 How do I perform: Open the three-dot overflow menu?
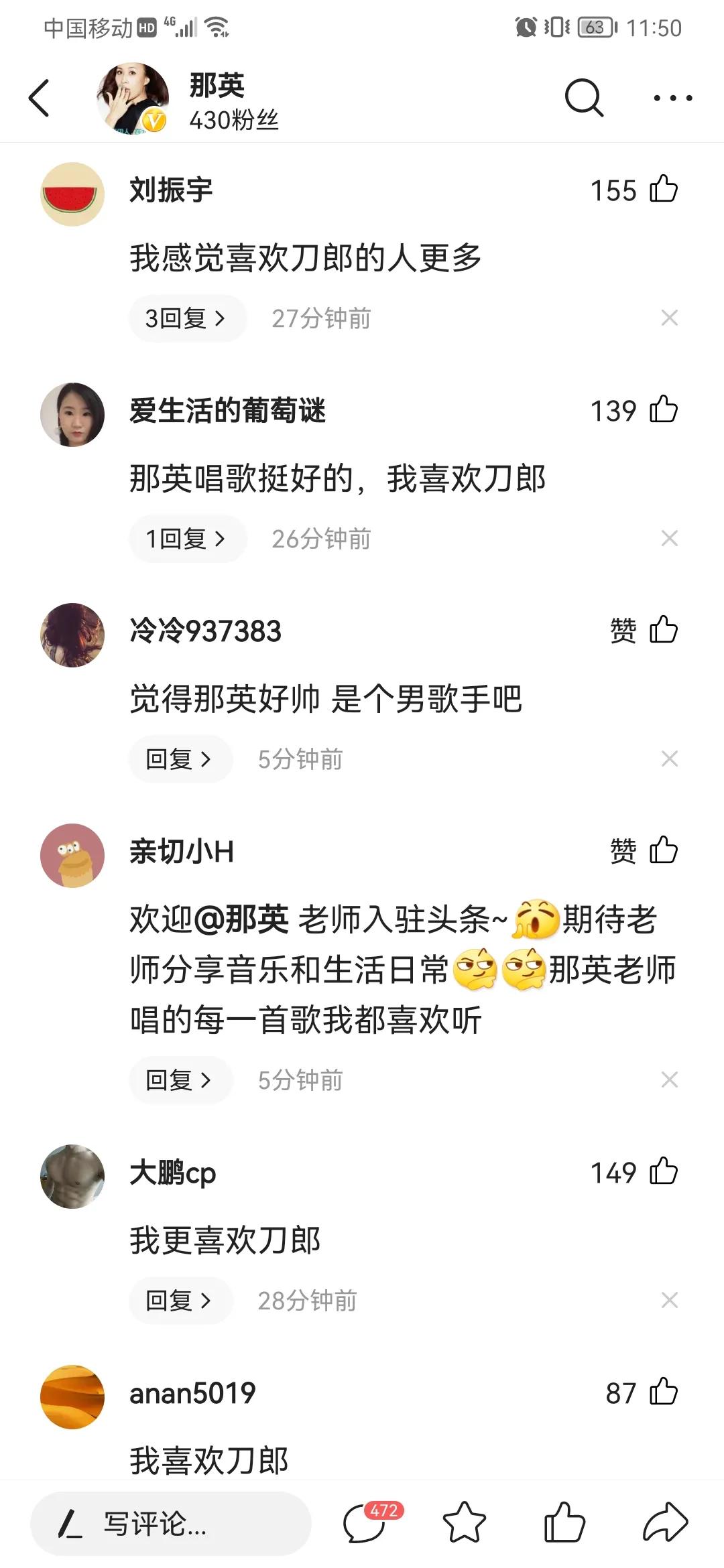click(672, 99)
